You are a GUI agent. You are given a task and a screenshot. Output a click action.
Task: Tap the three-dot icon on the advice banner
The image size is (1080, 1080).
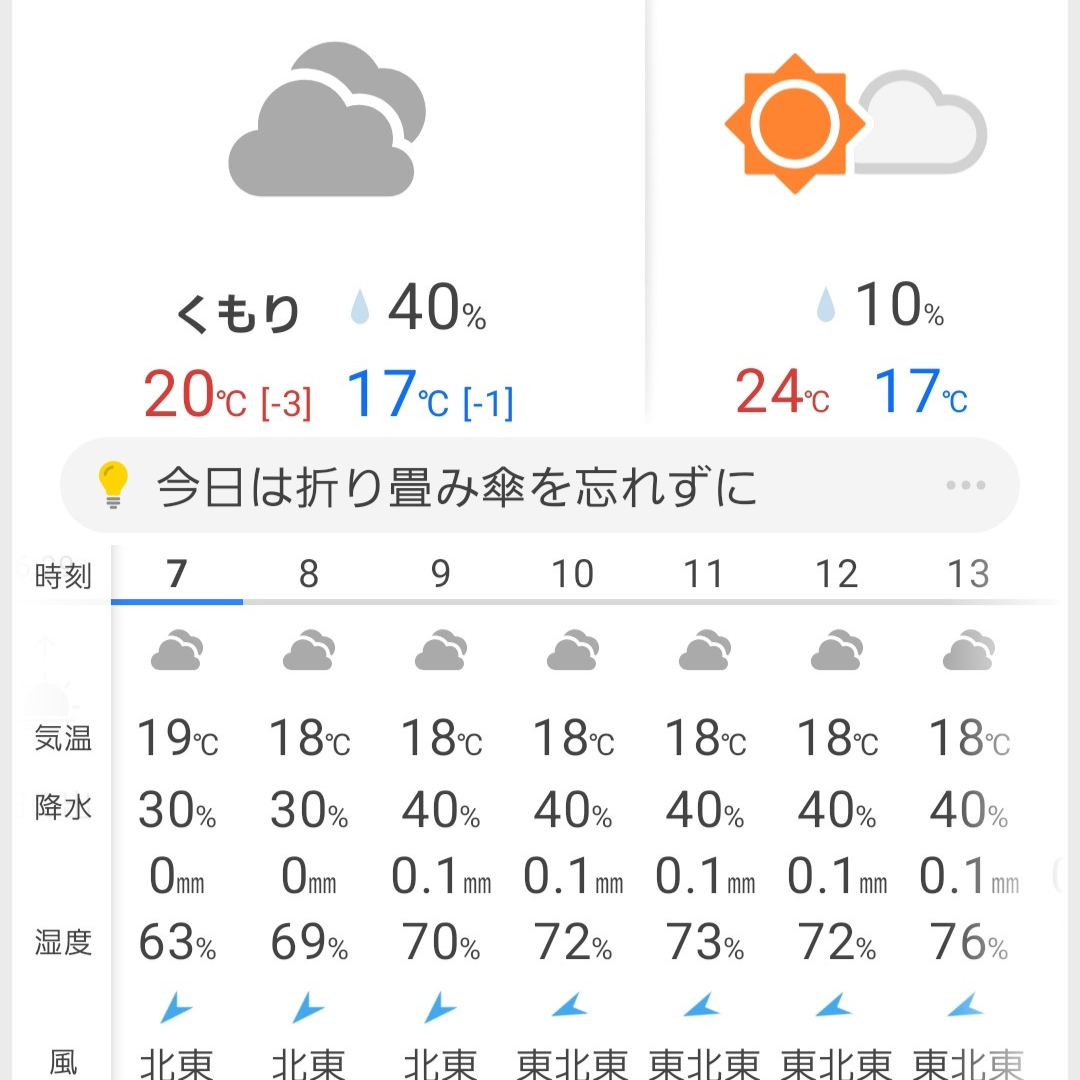point(965,486)
